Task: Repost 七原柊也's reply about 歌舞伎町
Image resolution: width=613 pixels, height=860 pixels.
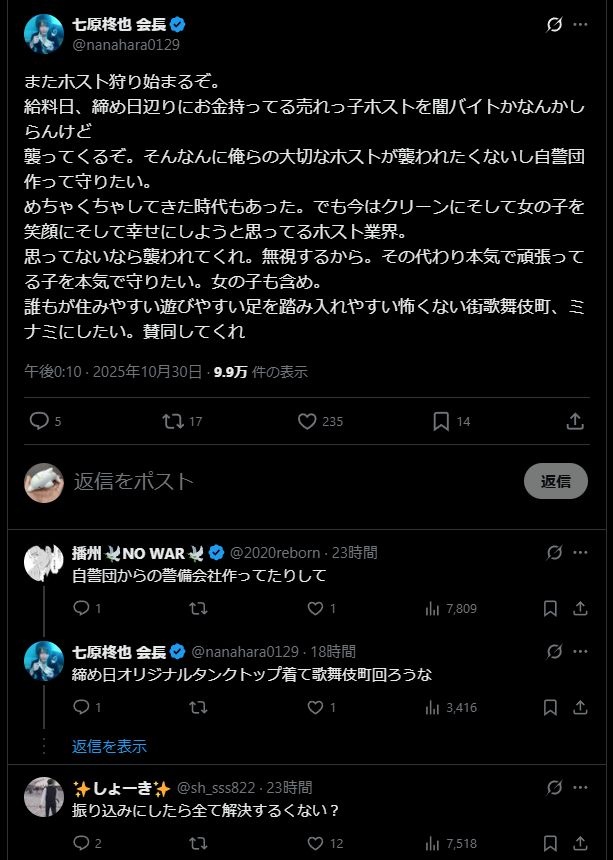Action: [198, 708]
